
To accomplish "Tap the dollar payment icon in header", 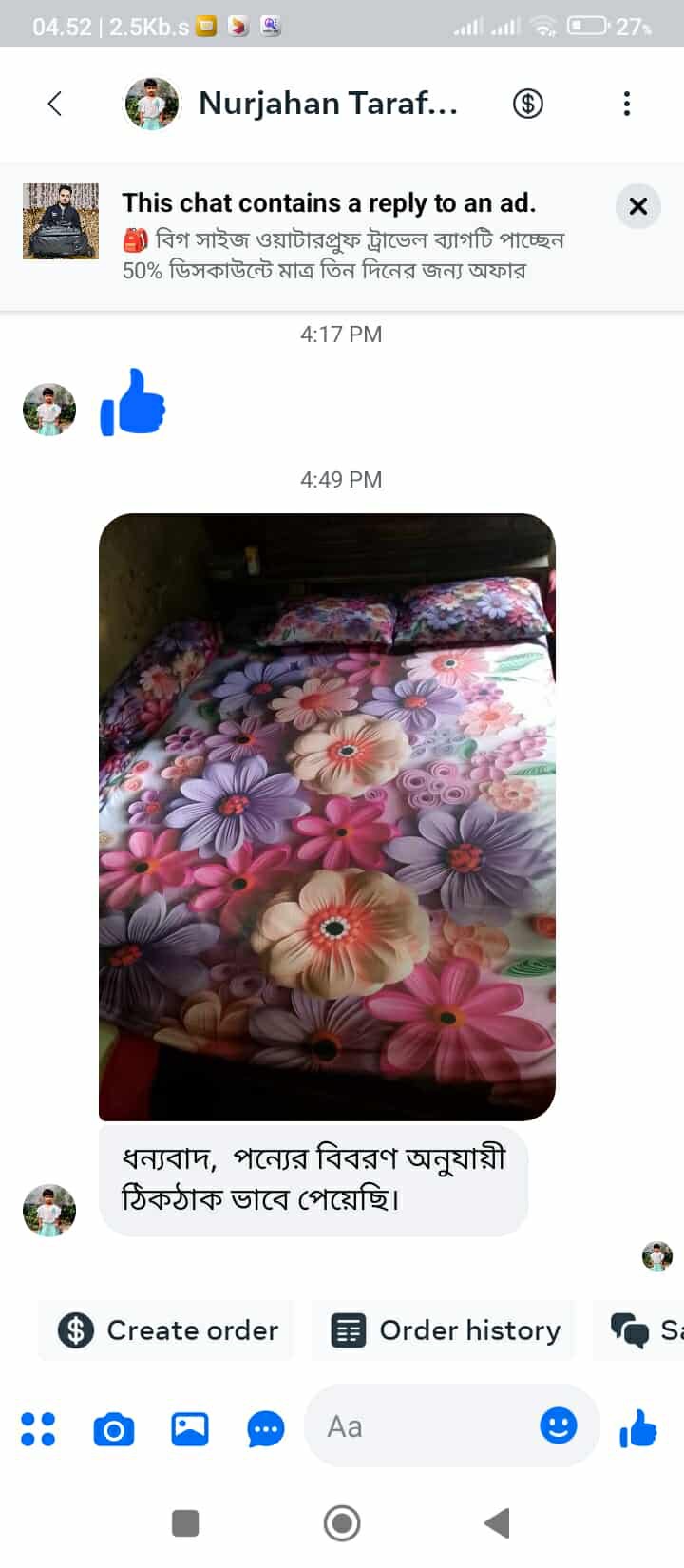I will click(x=528, y=104).
